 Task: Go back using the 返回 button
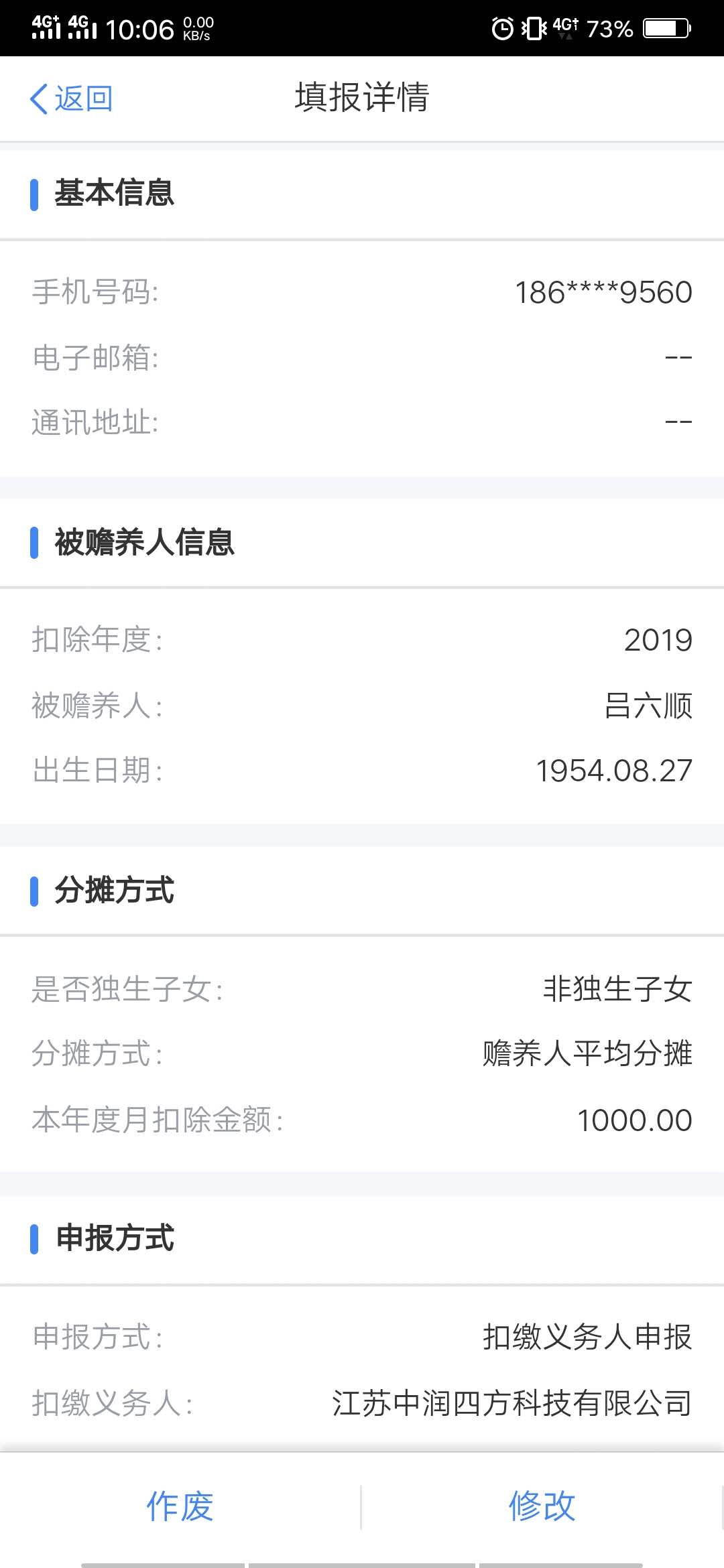[72, 99]
